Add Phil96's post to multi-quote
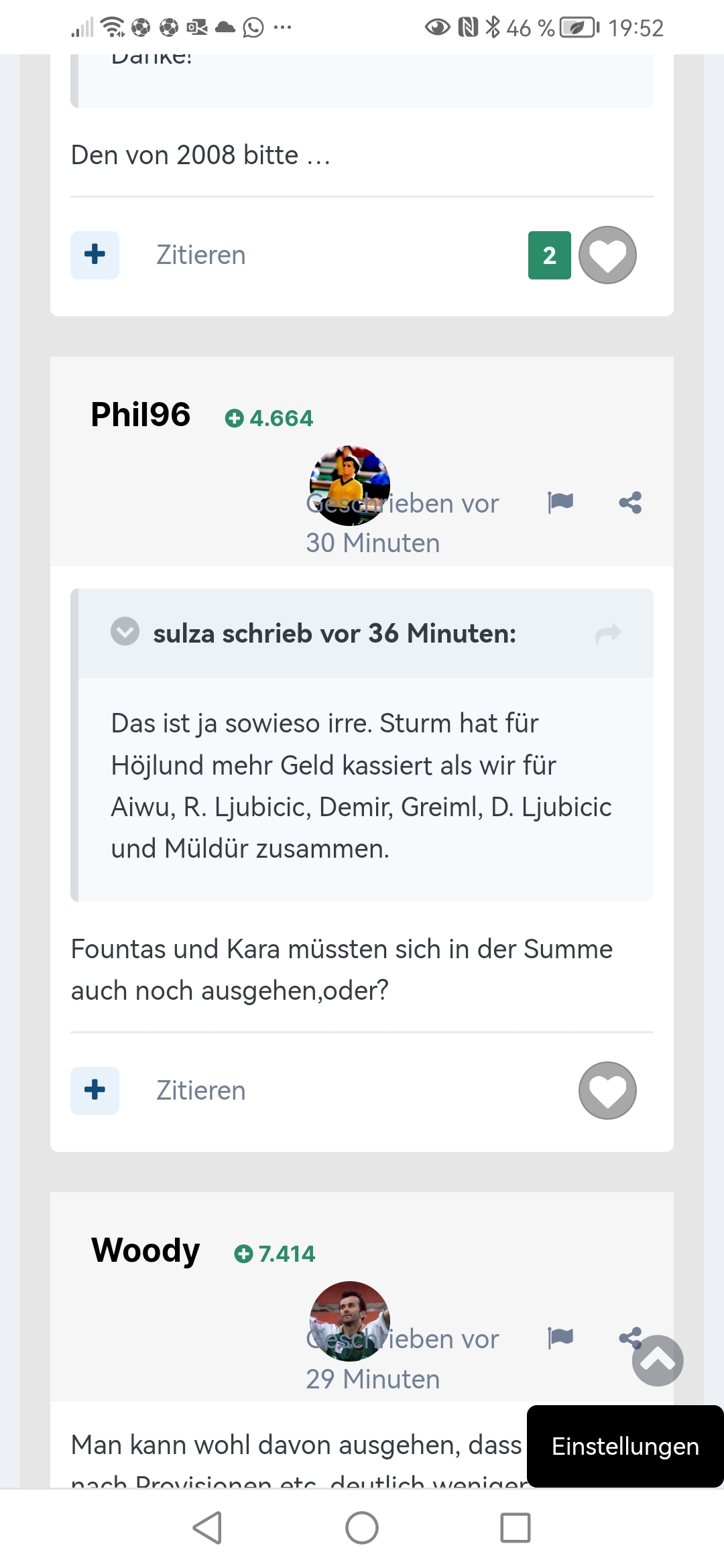Viewport: 724px width, 1568px height. pos(95,1091)
